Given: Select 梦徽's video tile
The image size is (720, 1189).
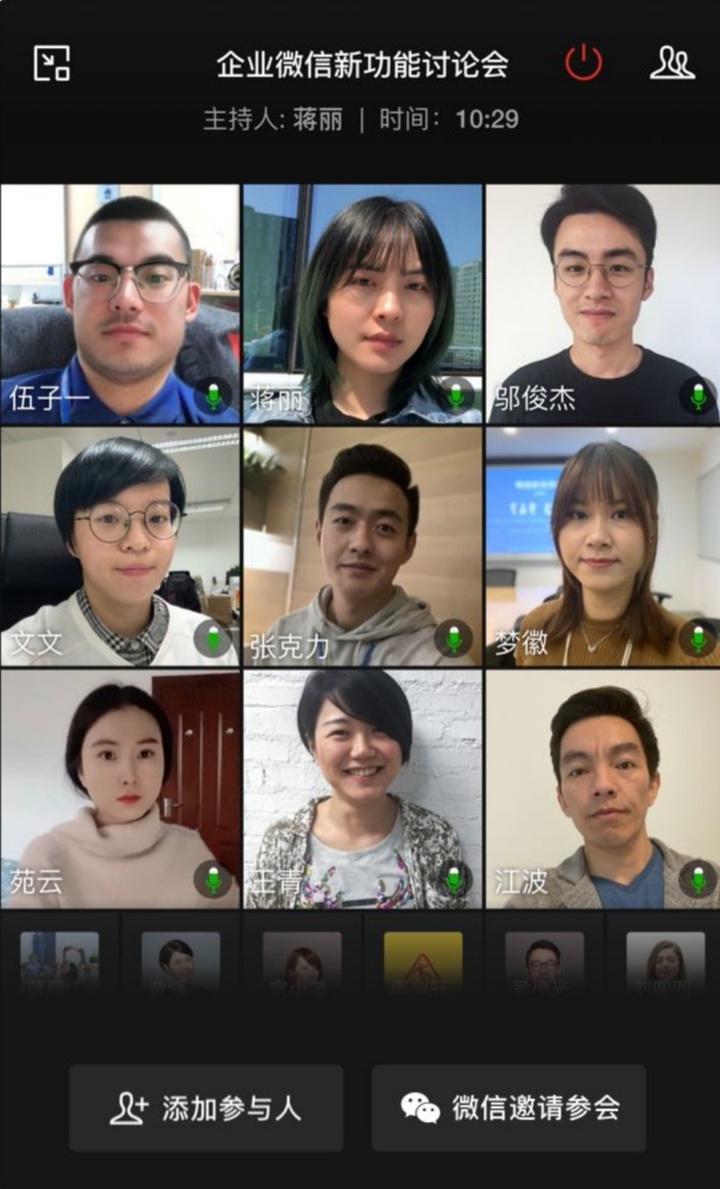Looking at the screenshot, I should pyautogui.click(x=602, y=546).
